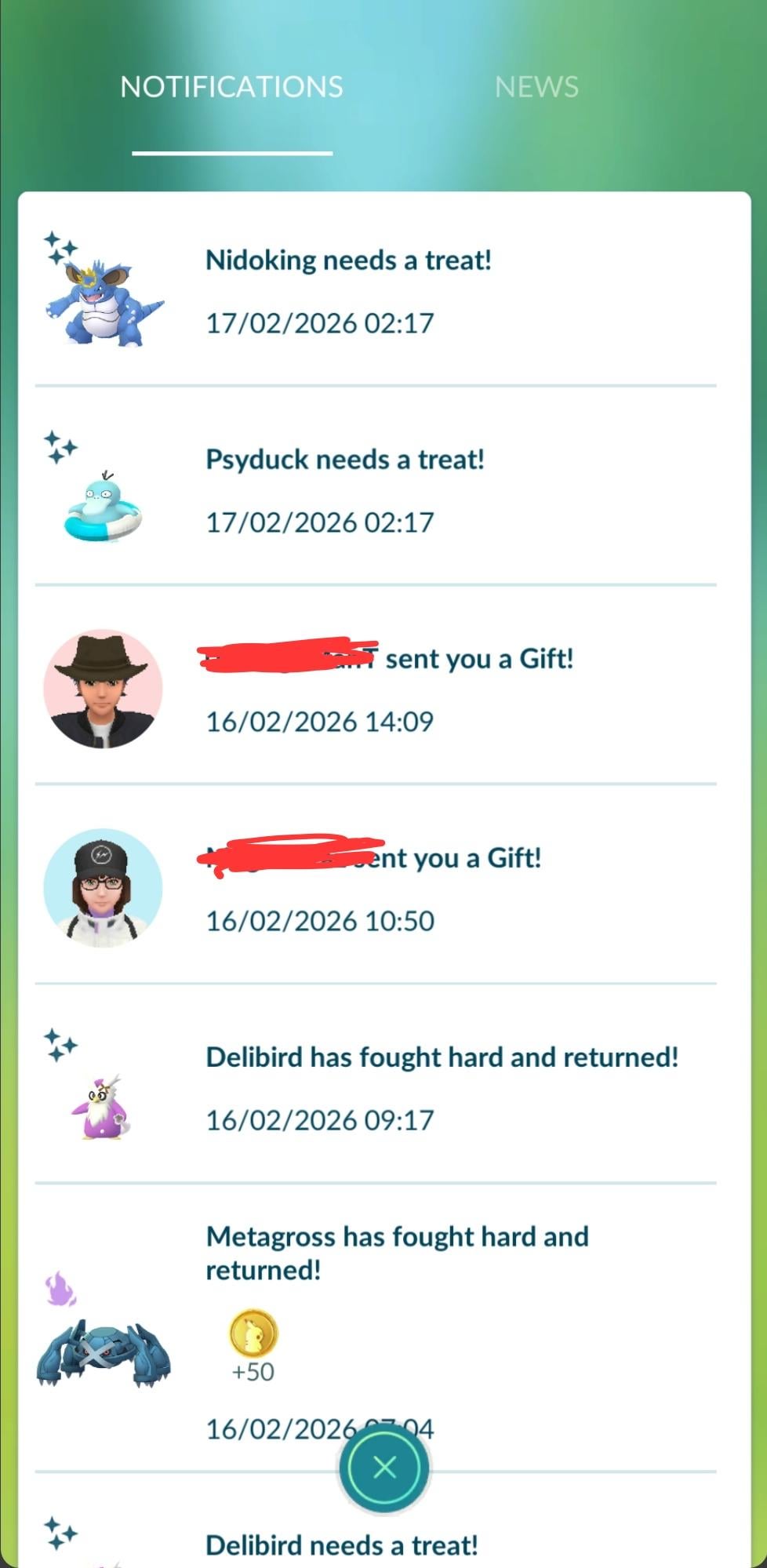This screenshot has width=767, height=1568.
Task: Close the notifications panel
Action: (x=384, y=1467)
